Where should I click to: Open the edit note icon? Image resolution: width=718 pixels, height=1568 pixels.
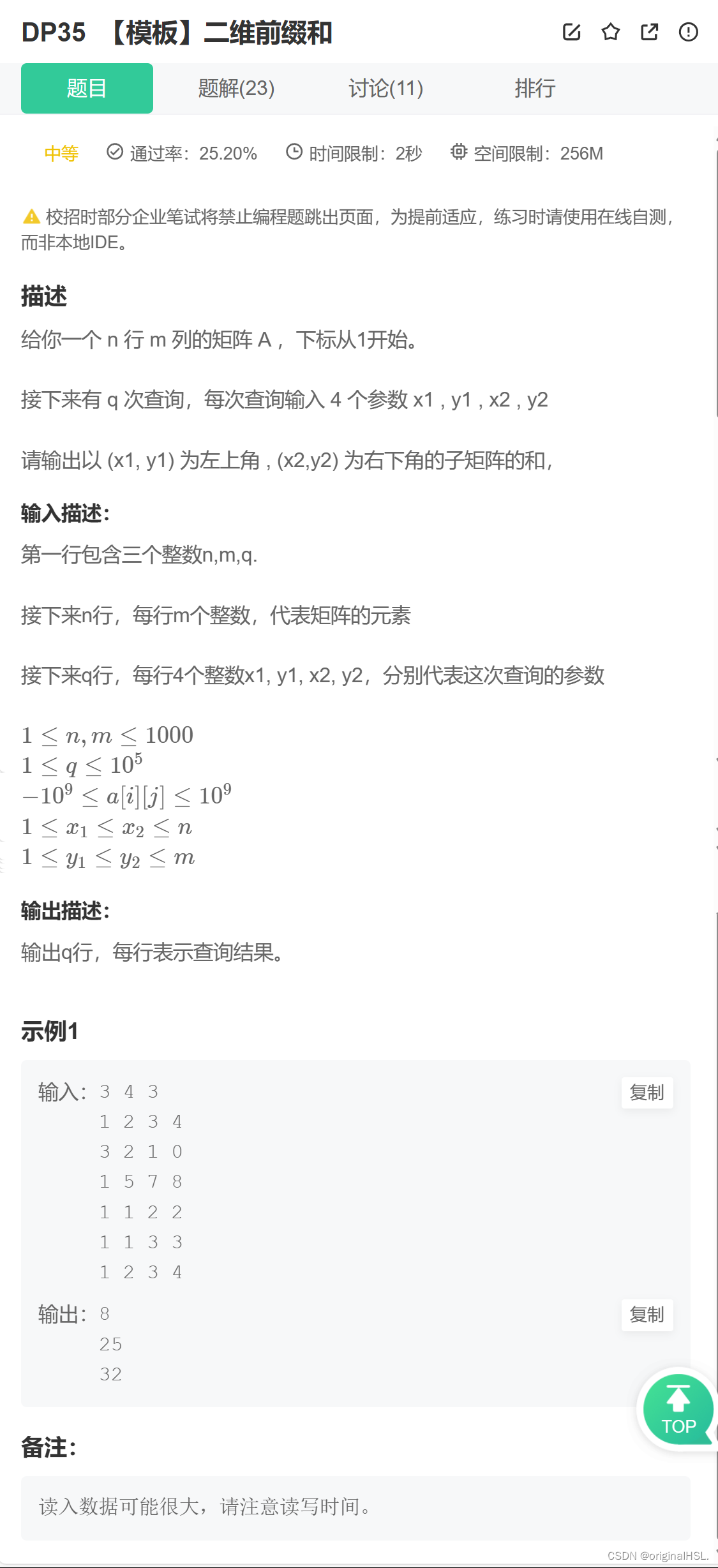pos(571,32)
